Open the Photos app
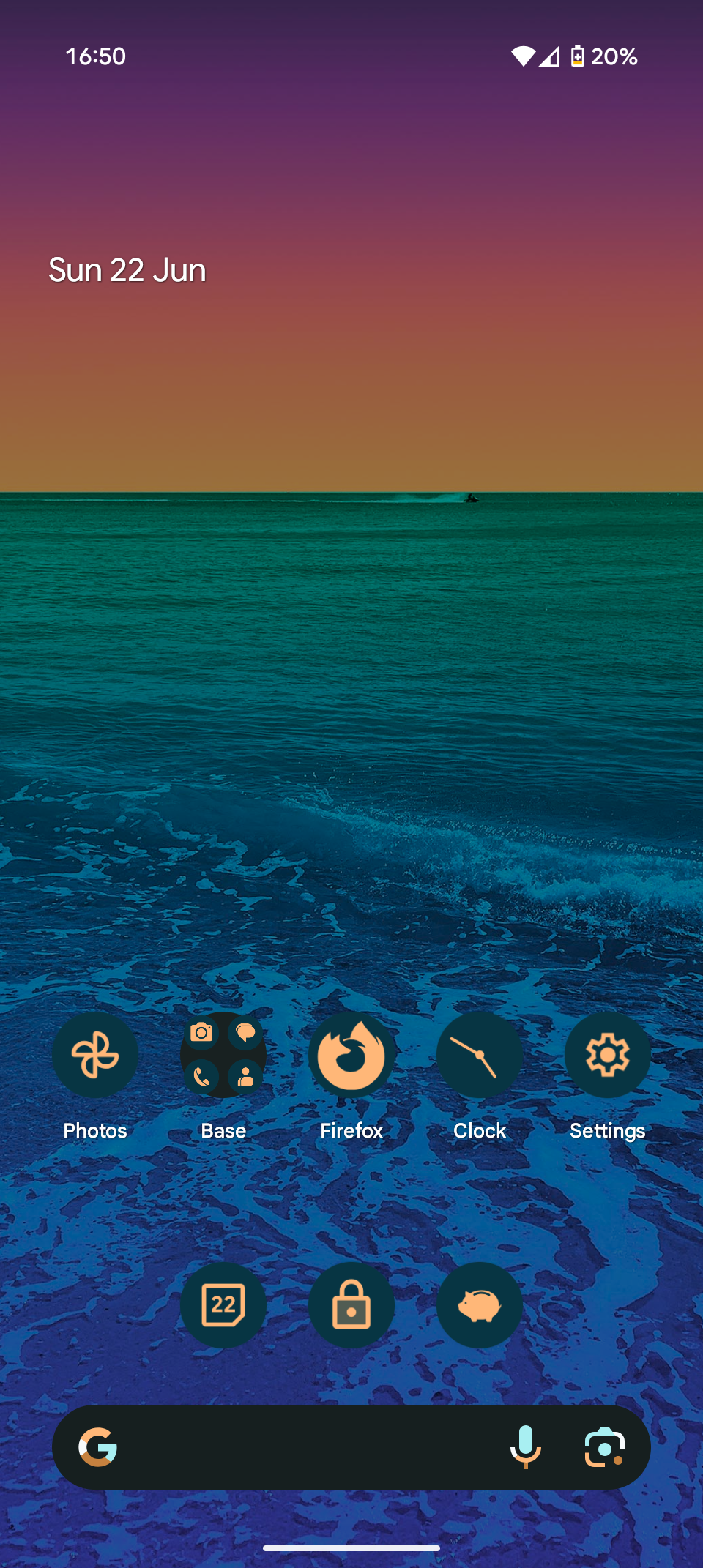 [x=95, y=1055]
